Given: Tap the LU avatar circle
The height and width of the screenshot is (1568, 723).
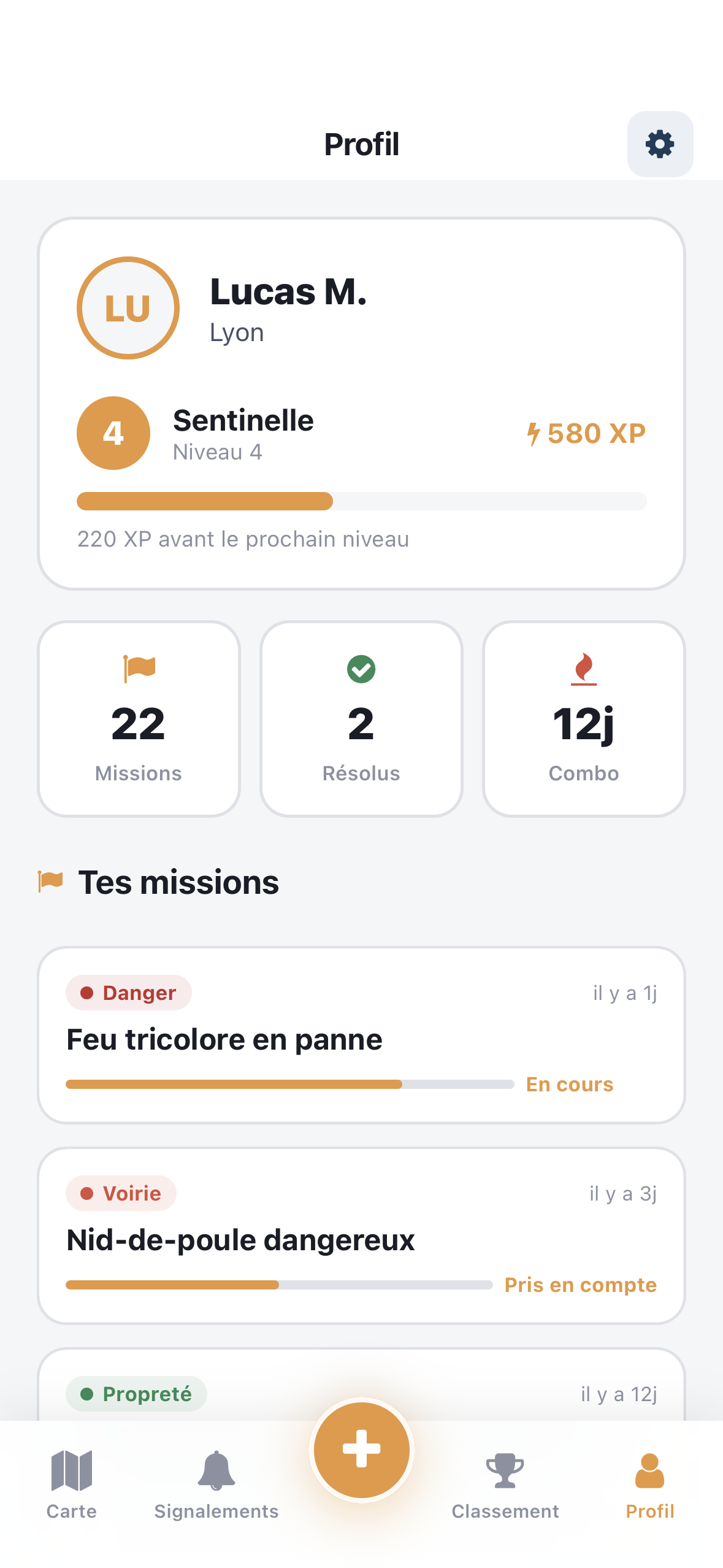Looking at the screenshot, I should [x=127, y=308].
